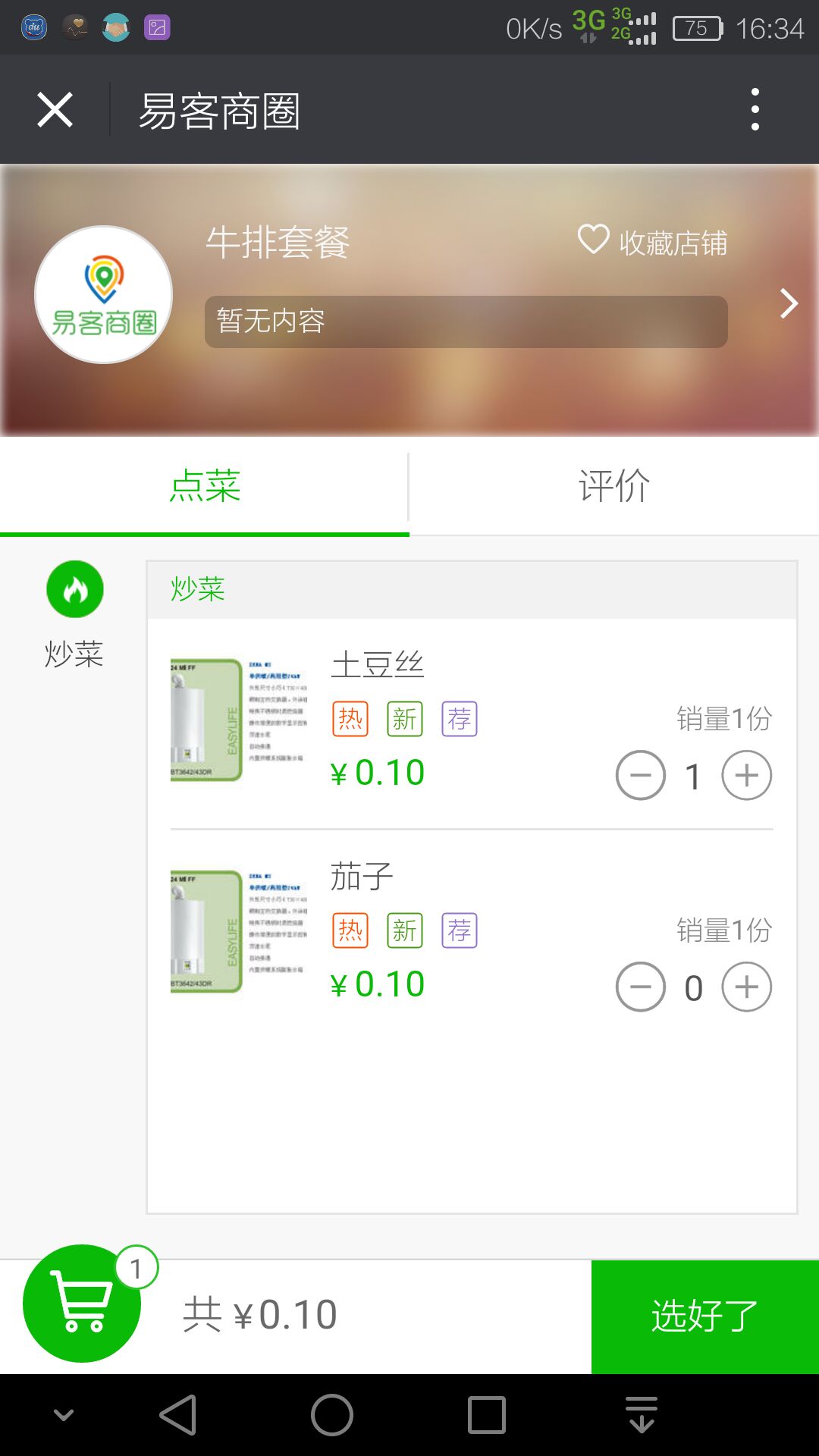Open the 茄子 dish image
The height and width of the screenshot is (1456, 819).
pos(239,930)
